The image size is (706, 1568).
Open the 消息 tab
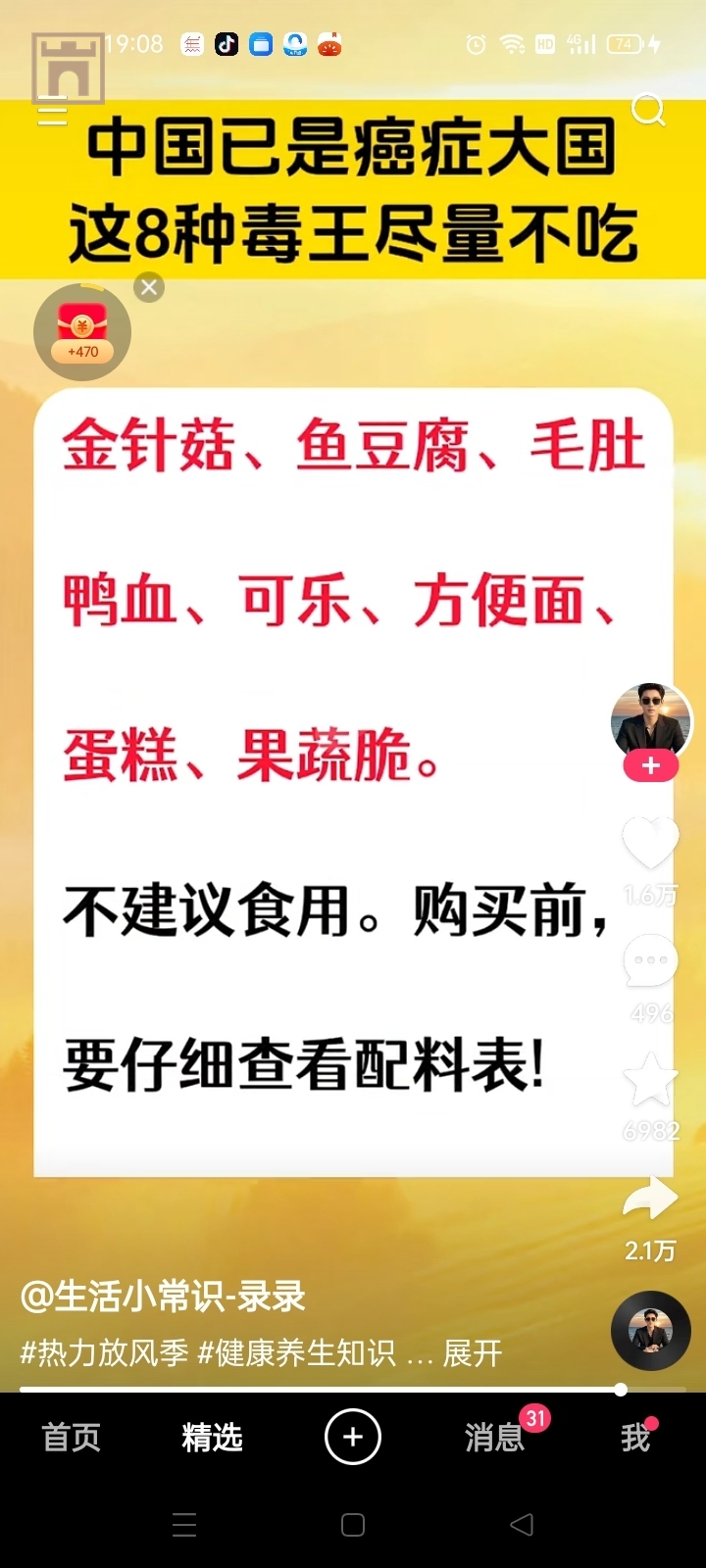(494, 1438)
